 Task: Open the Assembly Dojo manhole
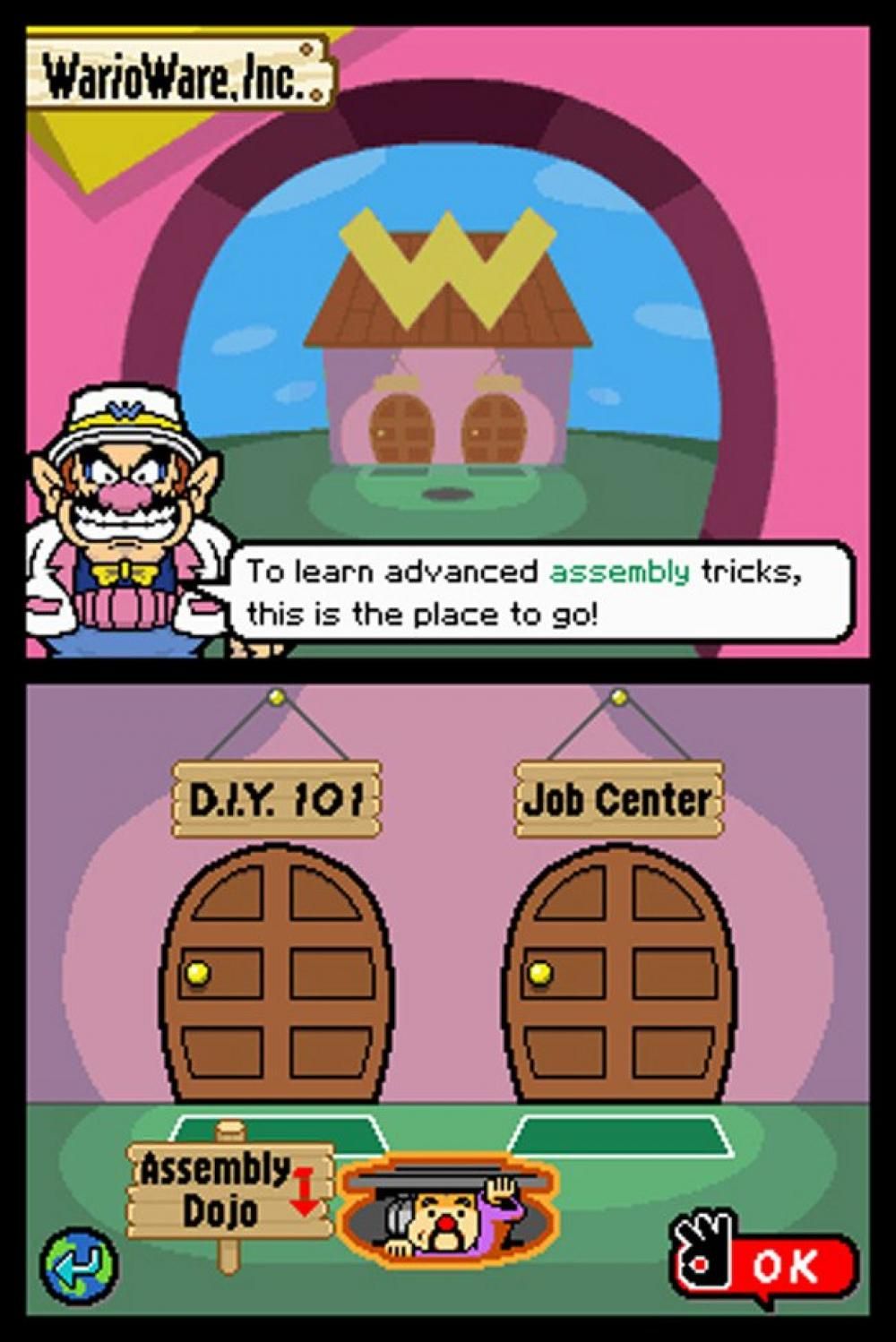click(446, 1211)
